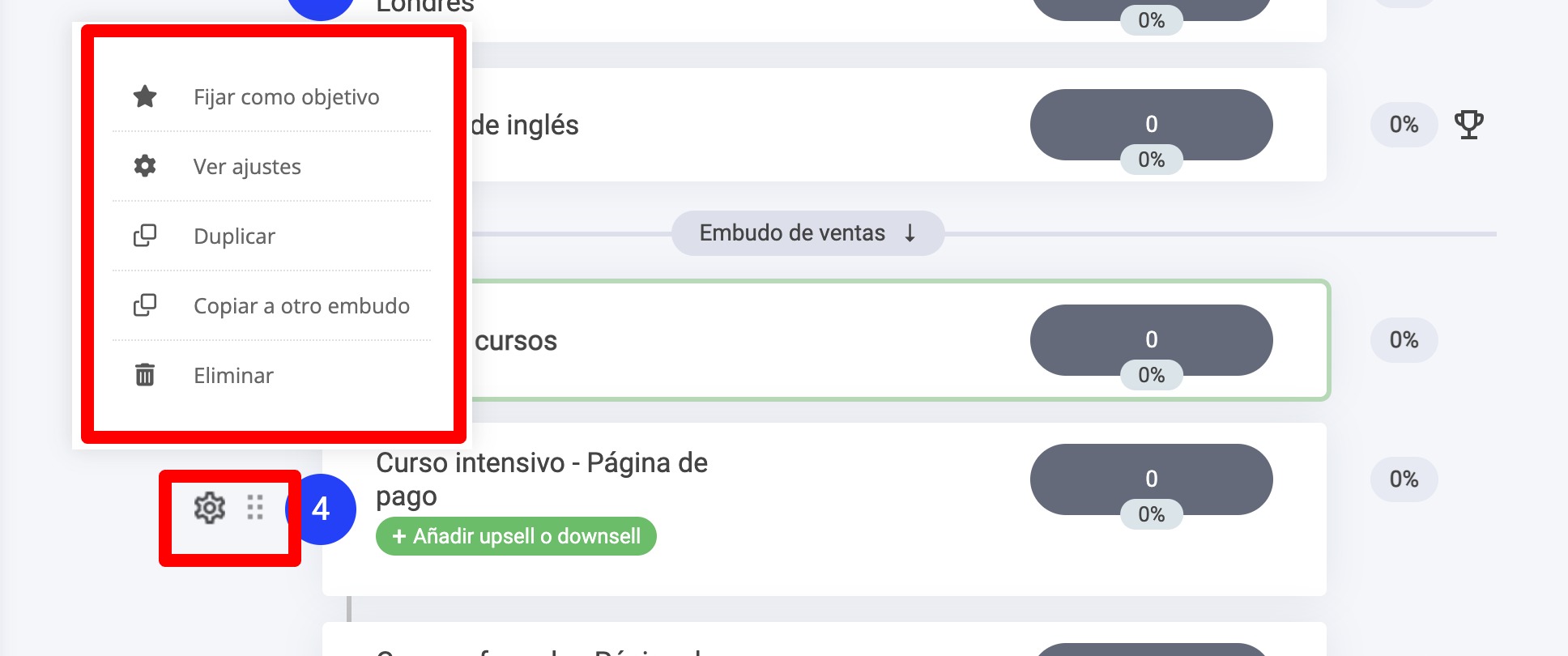The image size is (1568, 656).
Task: Tap Eliminar to delete the step
Action: [x=233, y=376]
